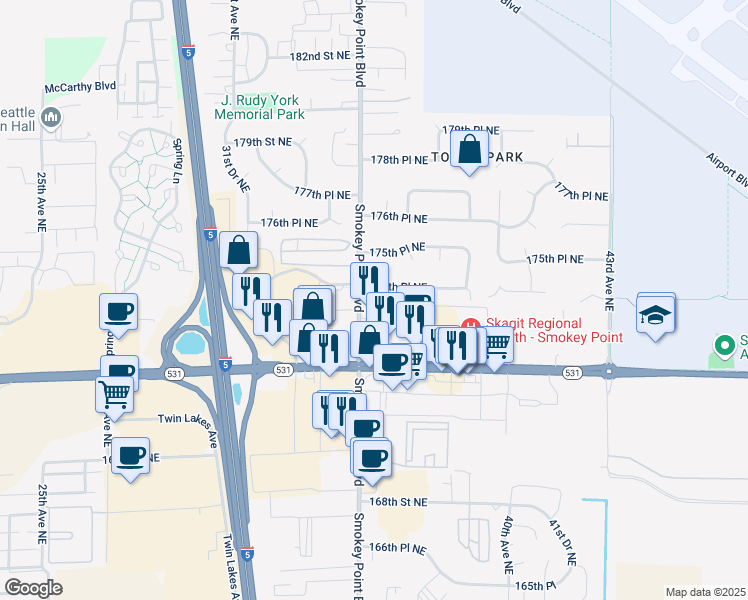Select shopping cart marker west of Twin Lakes Ave

click(114, 394)
